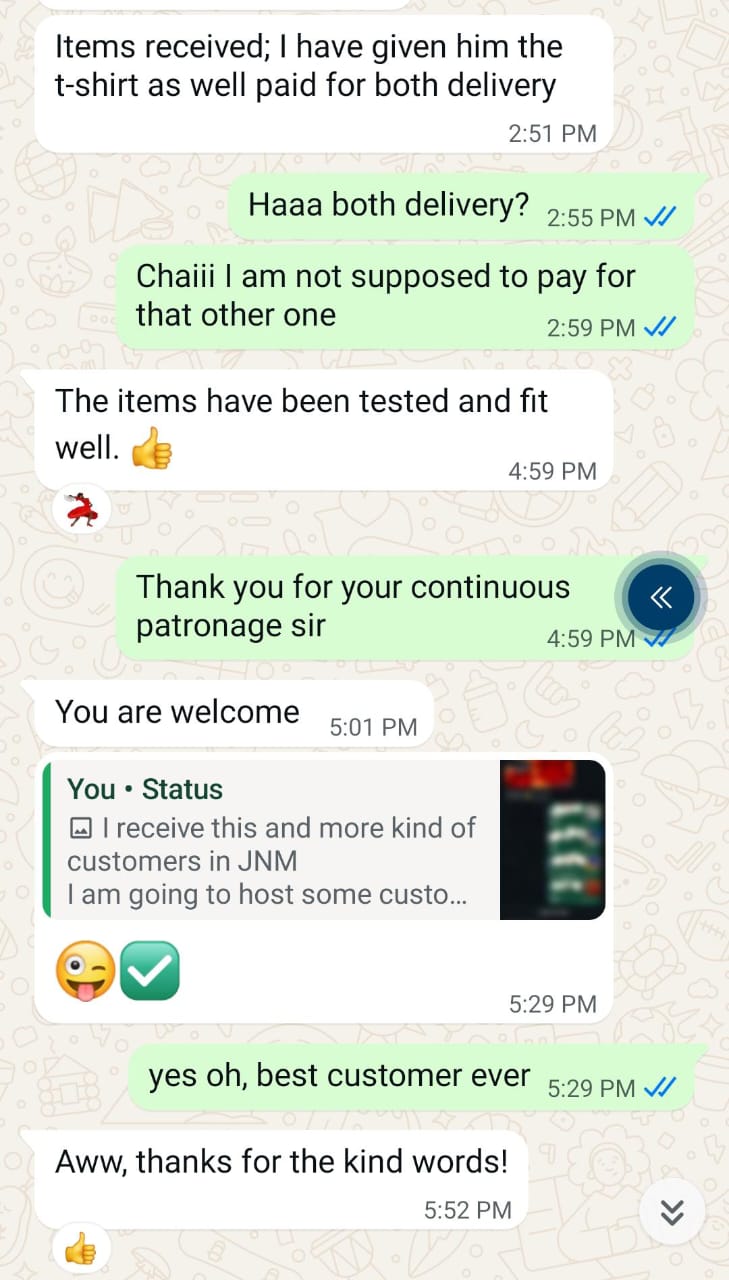View the thumbs-up reaction on kind words message
The height and width of the screenshot is (1280, 729).
(x=80, y=1247)
